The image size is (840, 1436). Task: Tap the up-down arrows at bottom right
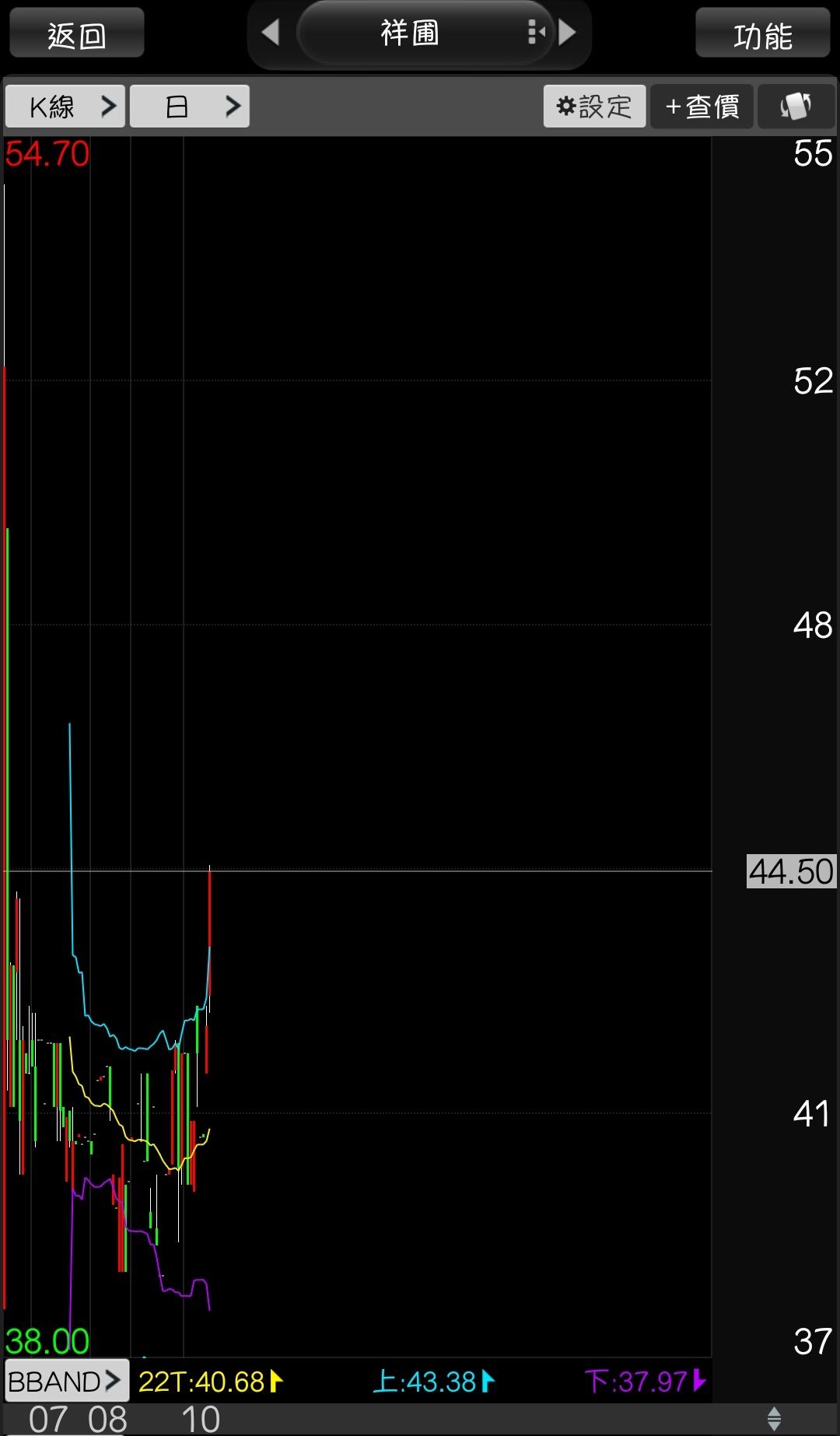pos(774,1418)
